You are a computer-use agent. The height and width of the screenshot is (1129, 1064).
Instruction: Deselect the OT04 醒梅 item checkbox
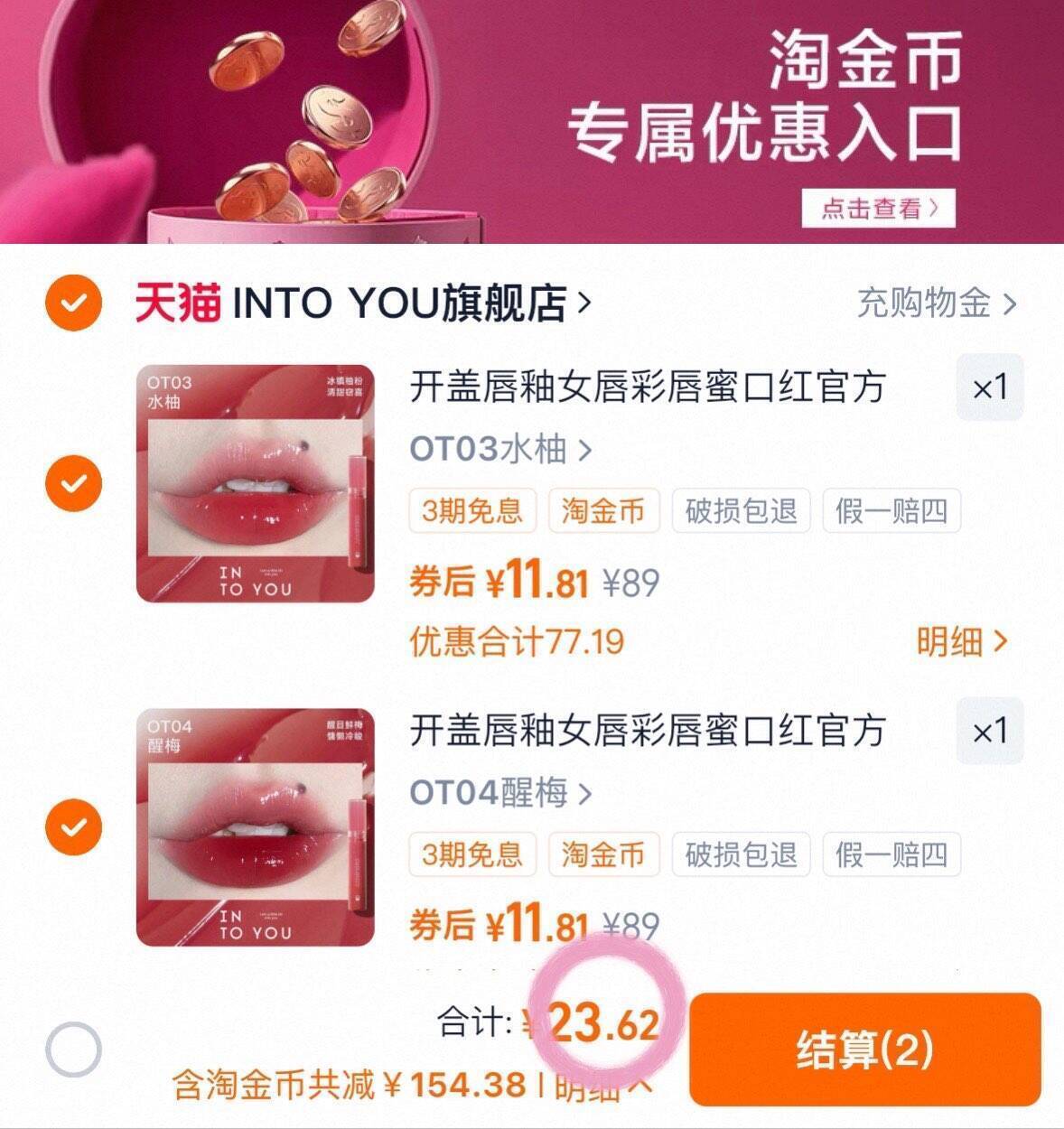click(x=71, y=826)
